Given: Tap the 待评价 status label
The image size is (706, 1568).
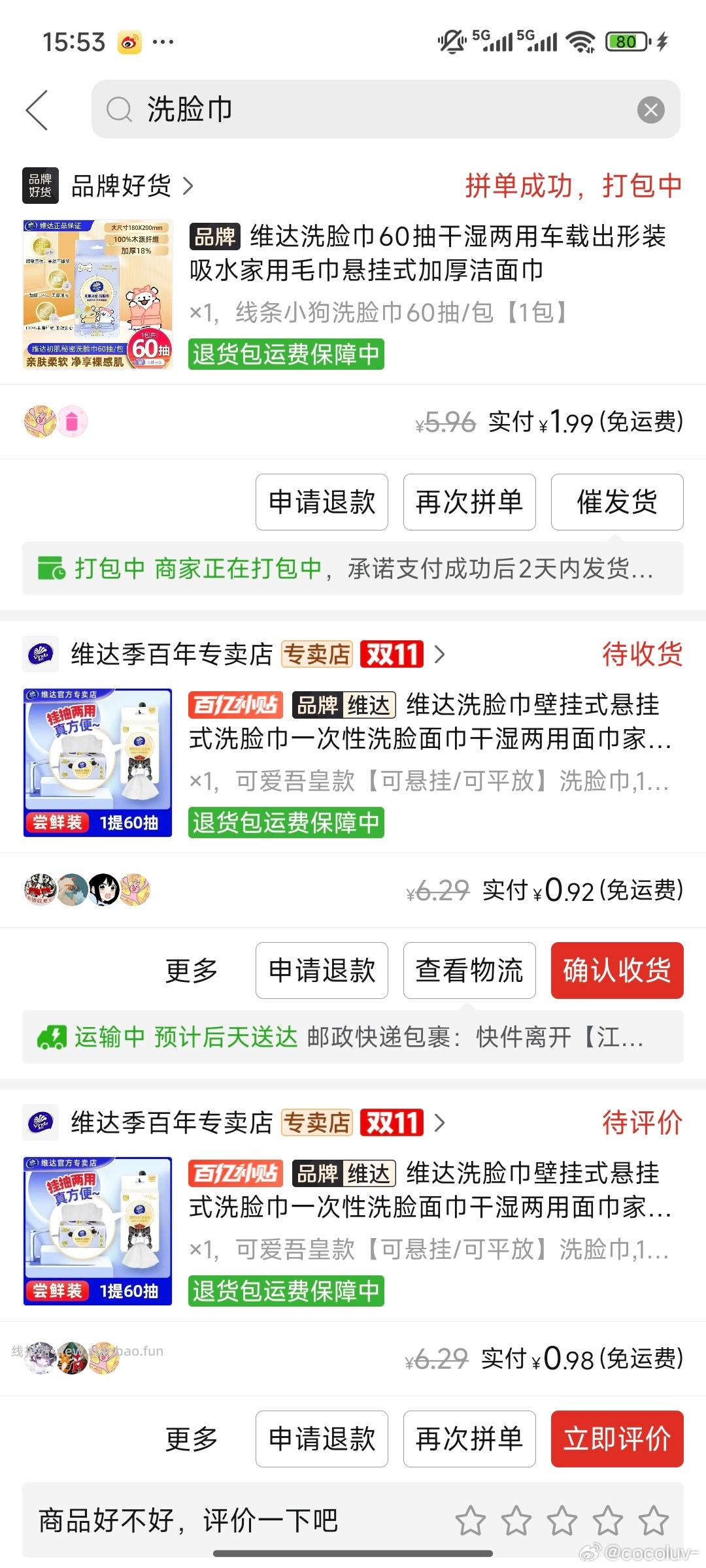Looking at the screenshot, I should pos(643,1122).
